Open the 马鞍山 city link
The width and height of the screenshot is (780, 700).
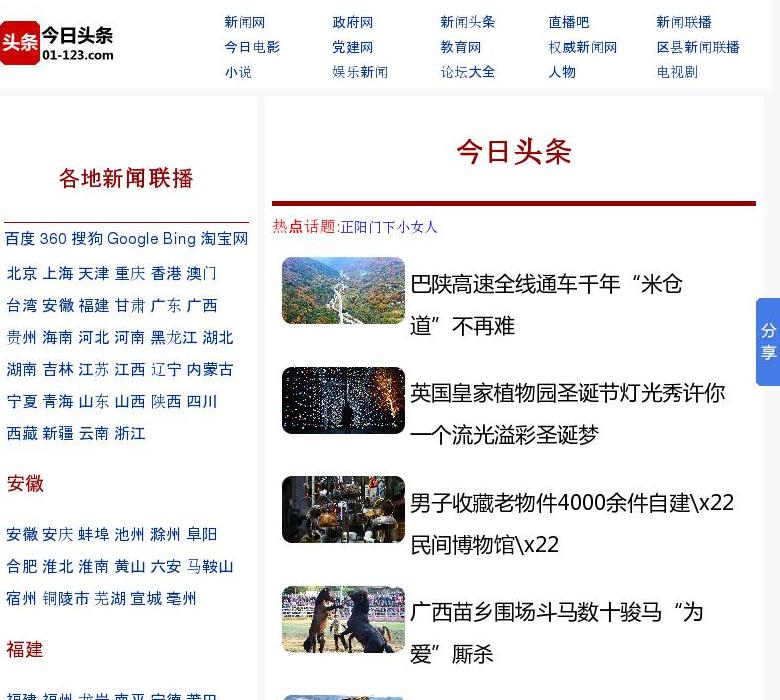point(210,566)
